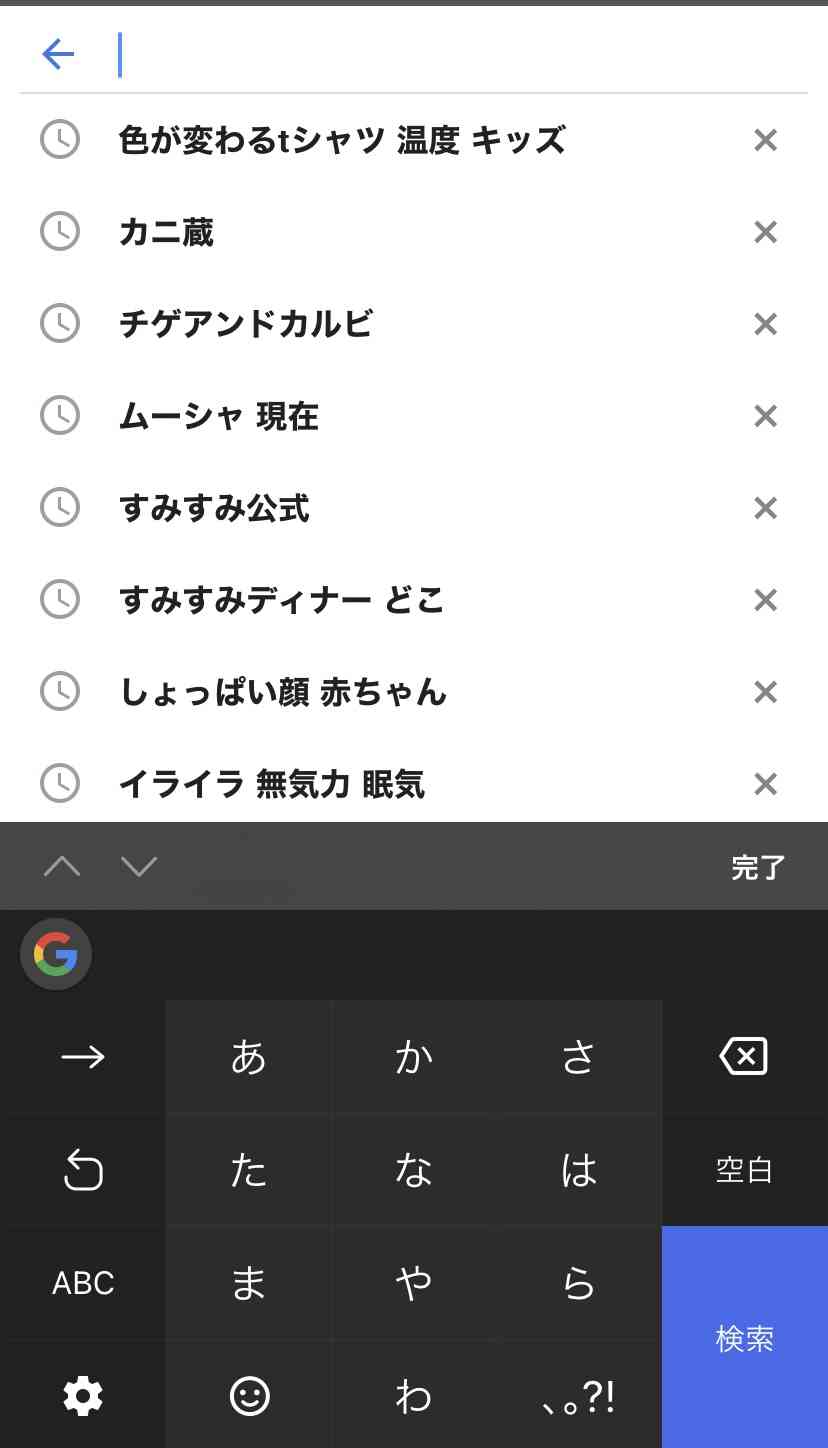Switch the keyboard to ABC input mode

[x=82, y=1283]
